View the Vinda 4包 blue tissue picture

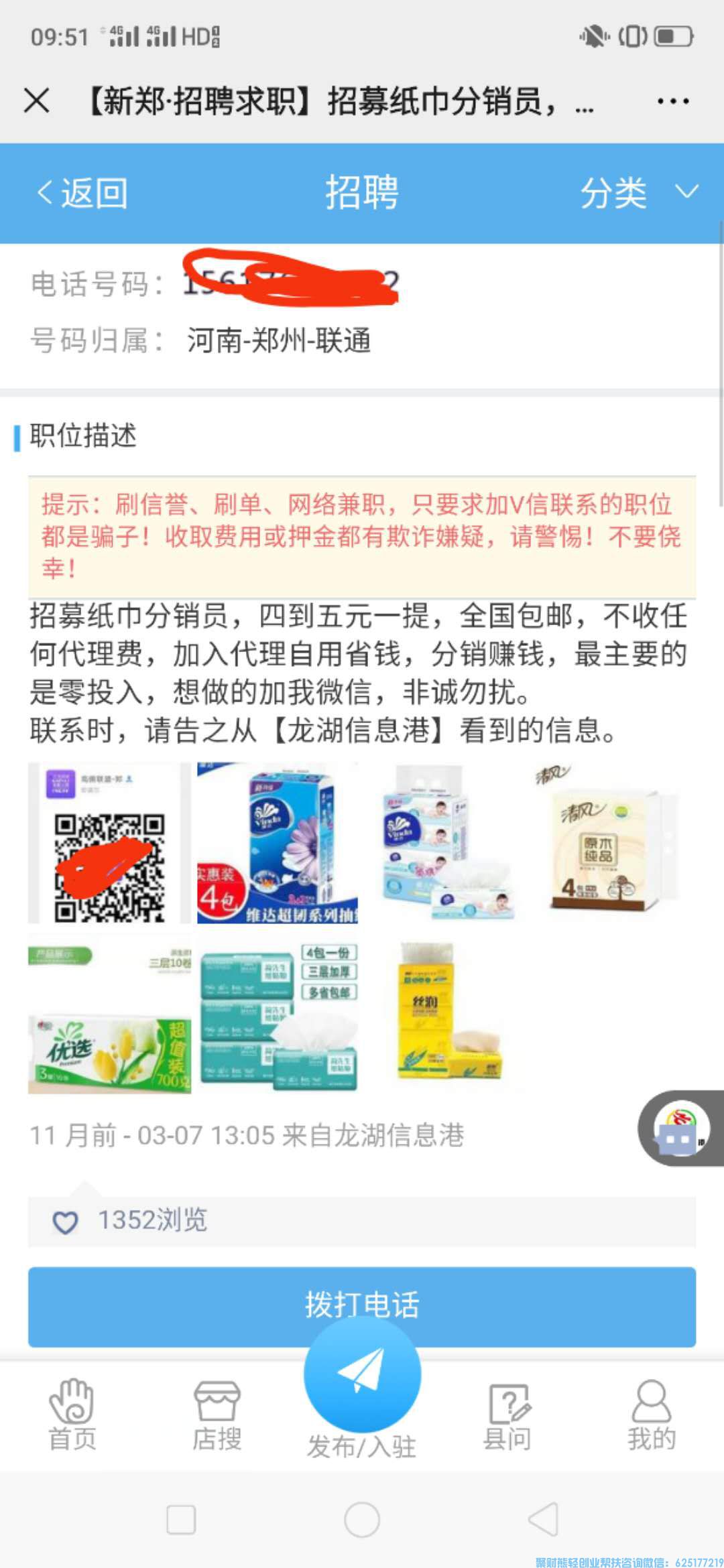[x=277, y=843]
